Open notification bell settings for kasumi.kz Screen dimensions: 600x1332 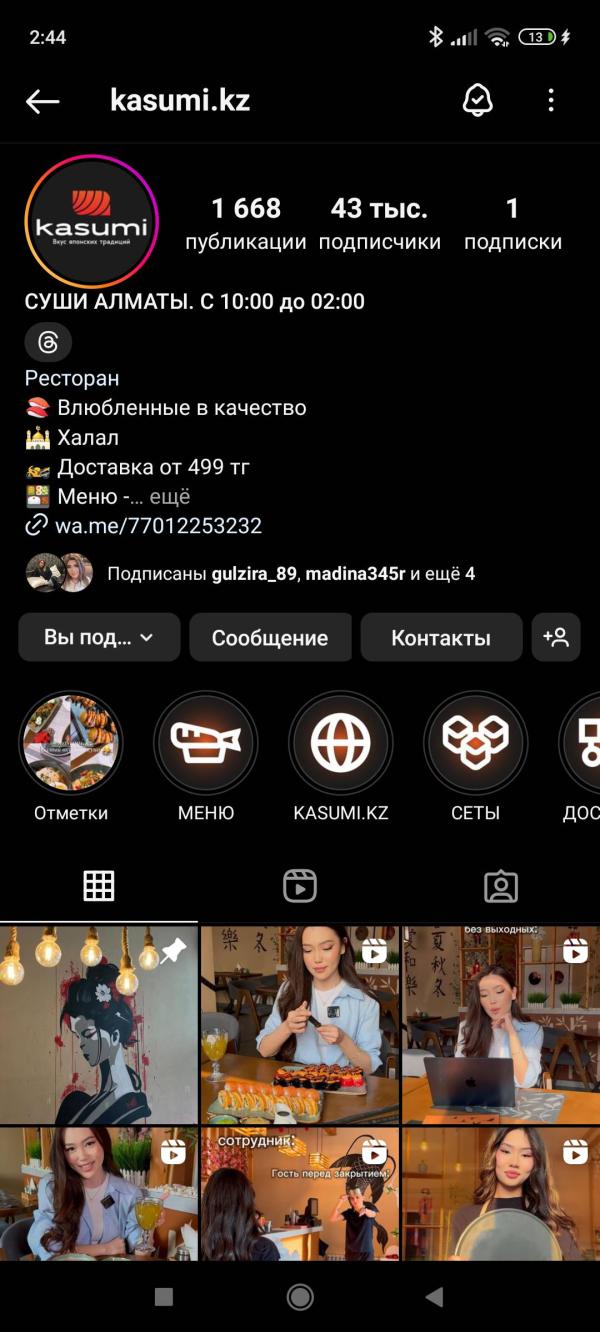coord(478,100)
